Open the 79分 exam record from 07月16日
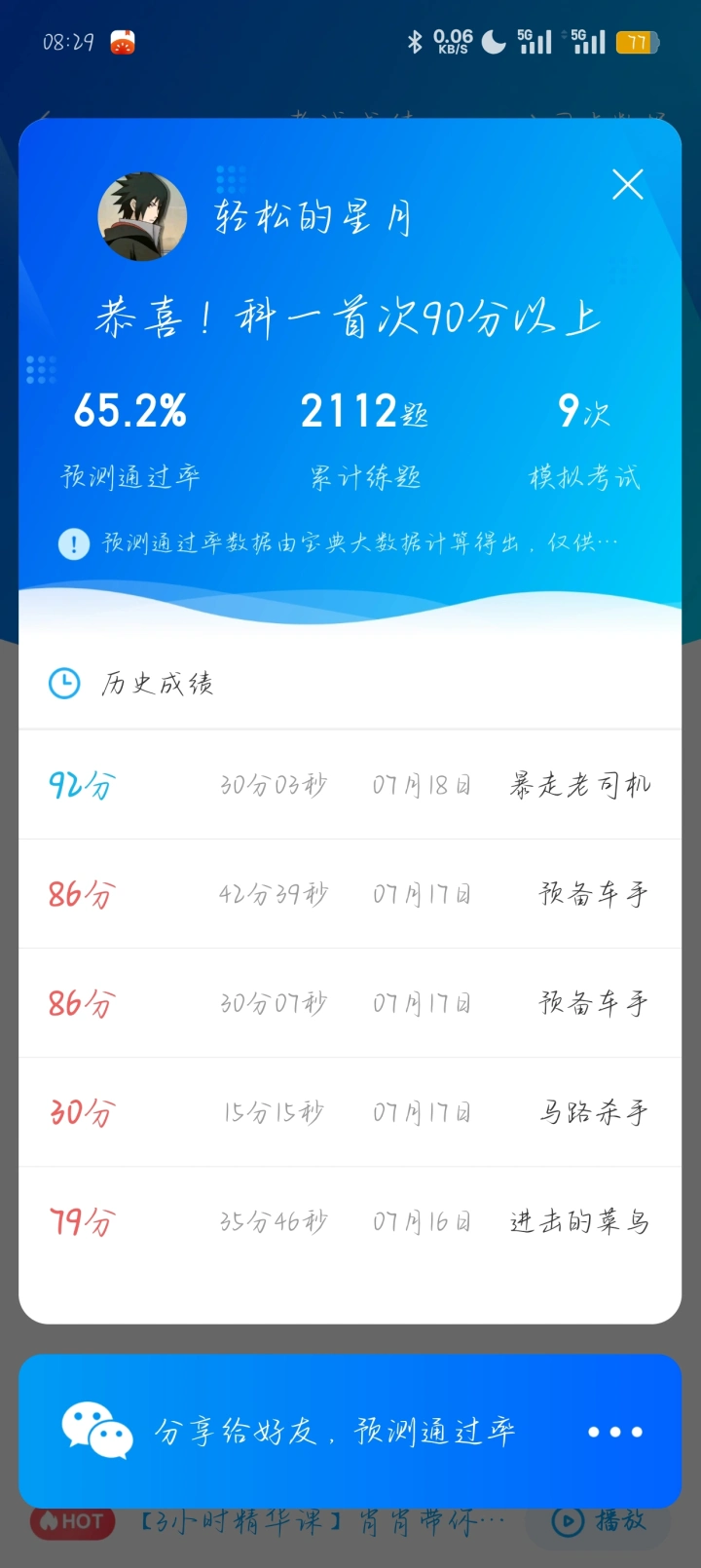 350,1221
